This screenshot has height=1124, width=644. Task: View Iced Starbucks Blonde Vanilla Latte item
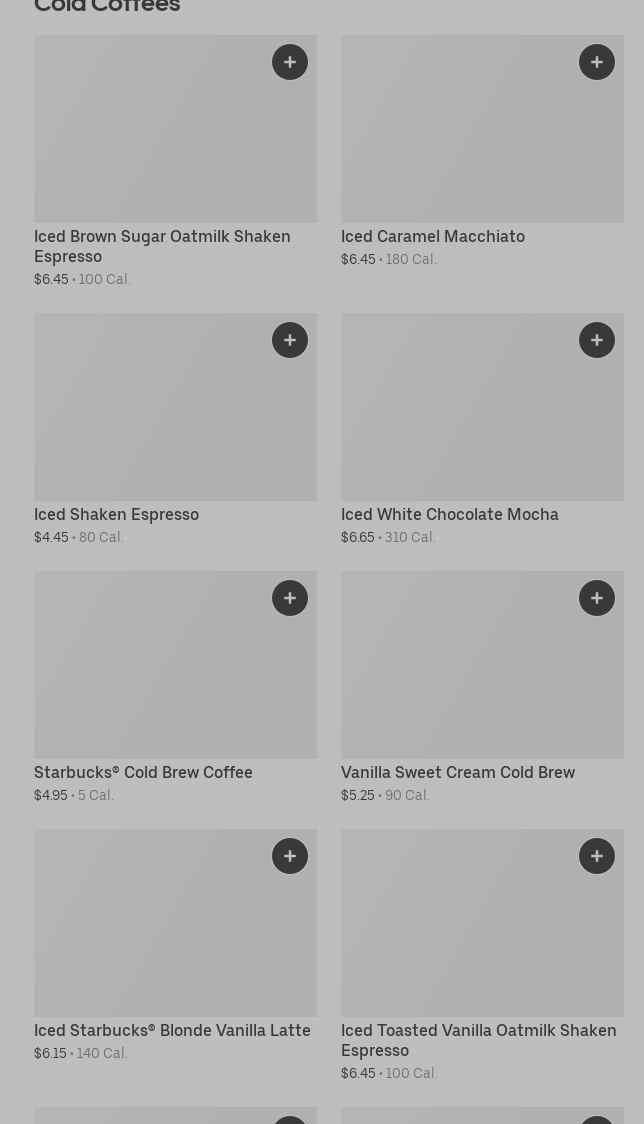pos(176,946)
